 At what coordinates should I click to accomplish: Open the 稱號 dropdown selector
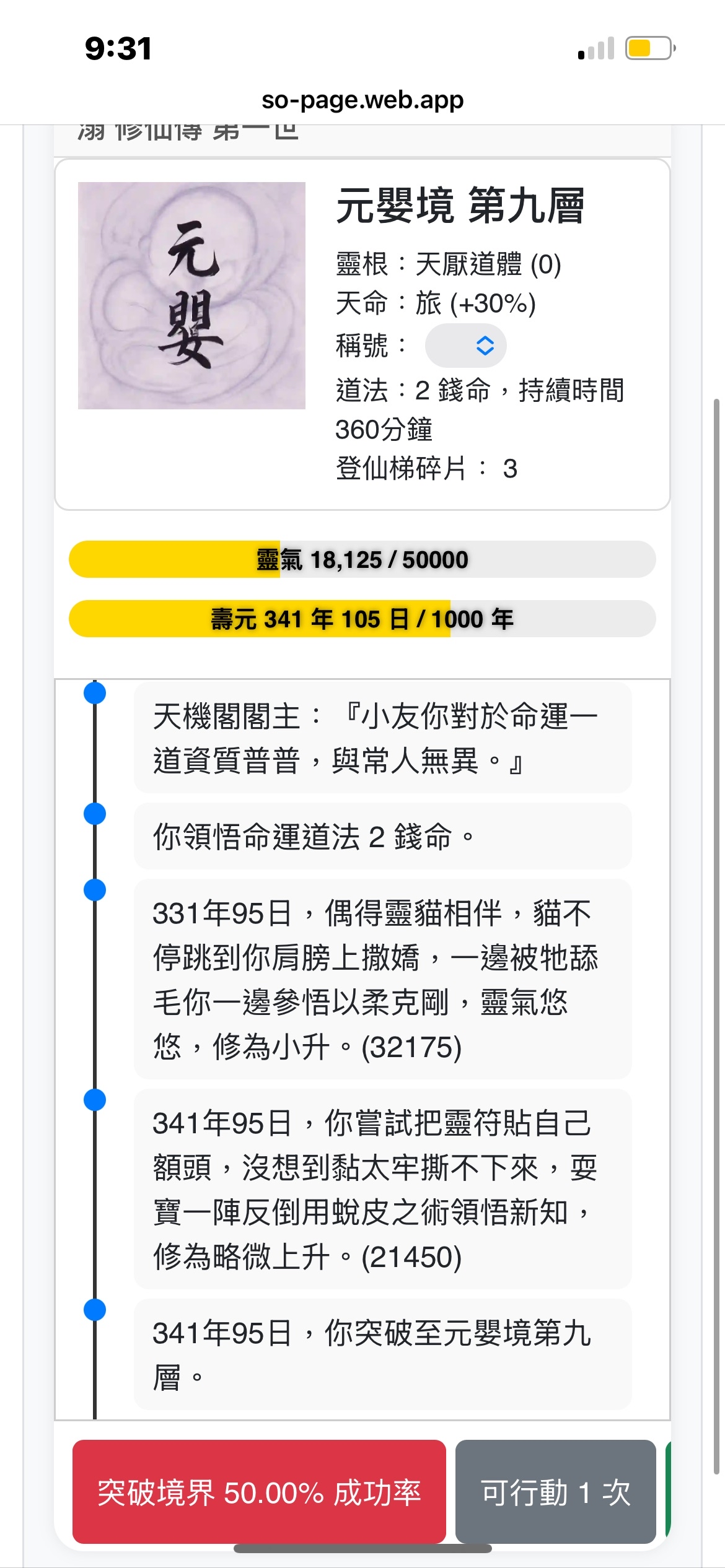(x=465, y=346)
